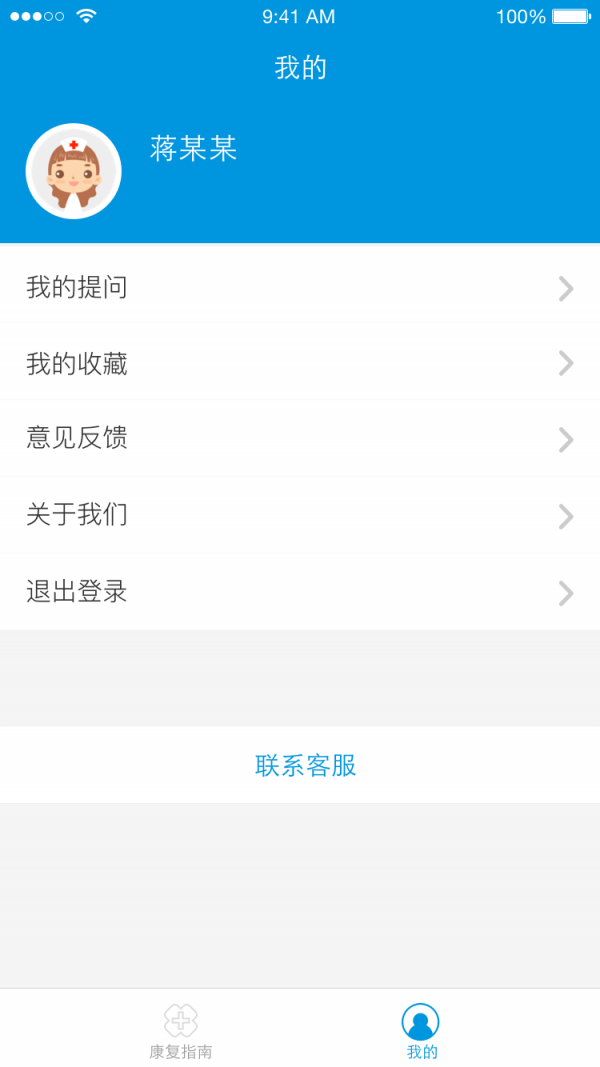View 关于我们 about page

coord(300,515)
